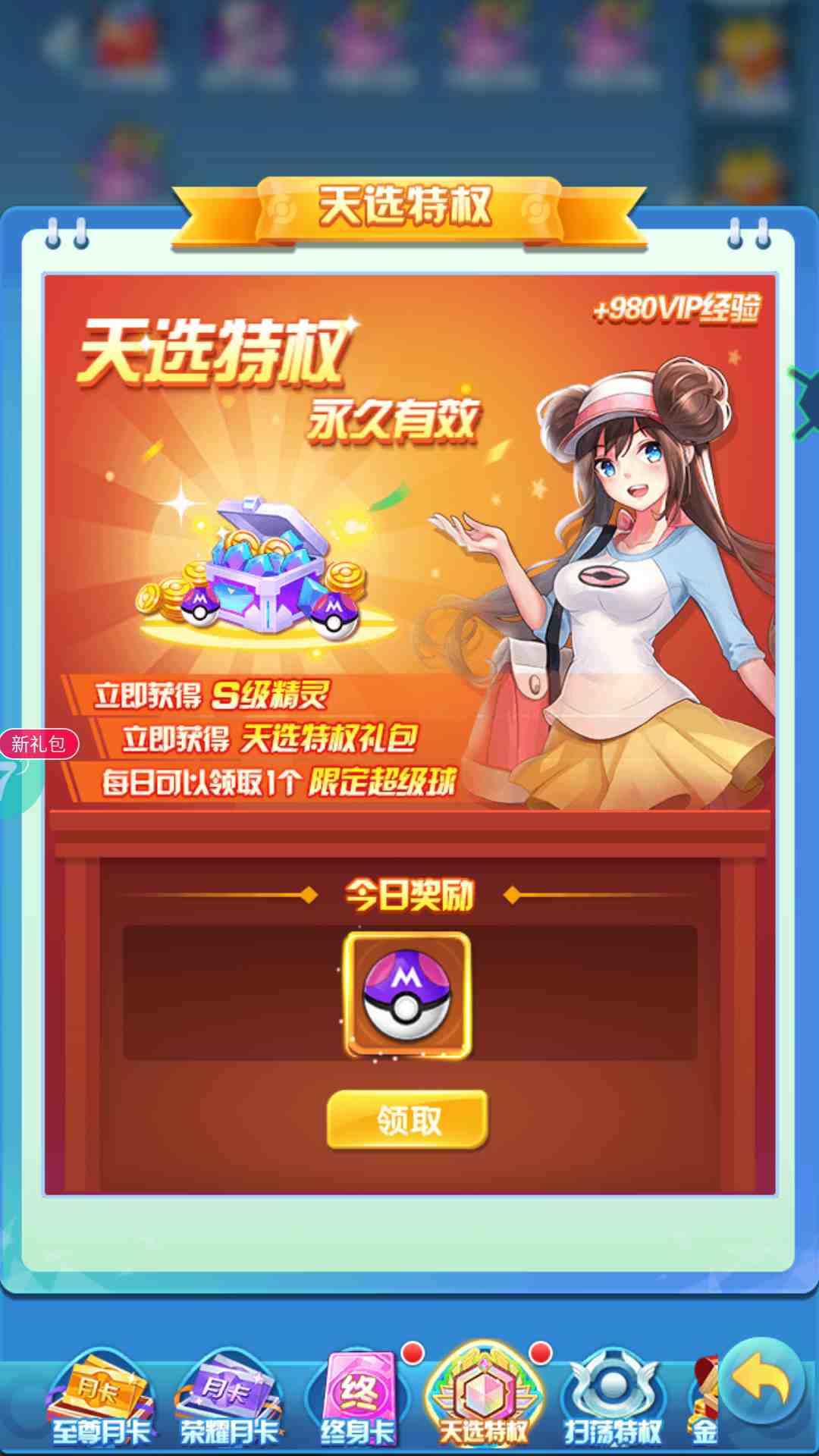Viewport: 819px width, 1456px height.
Task: Switch to the 荣耀月卡 tab
Action: [x=229, y=1399]
